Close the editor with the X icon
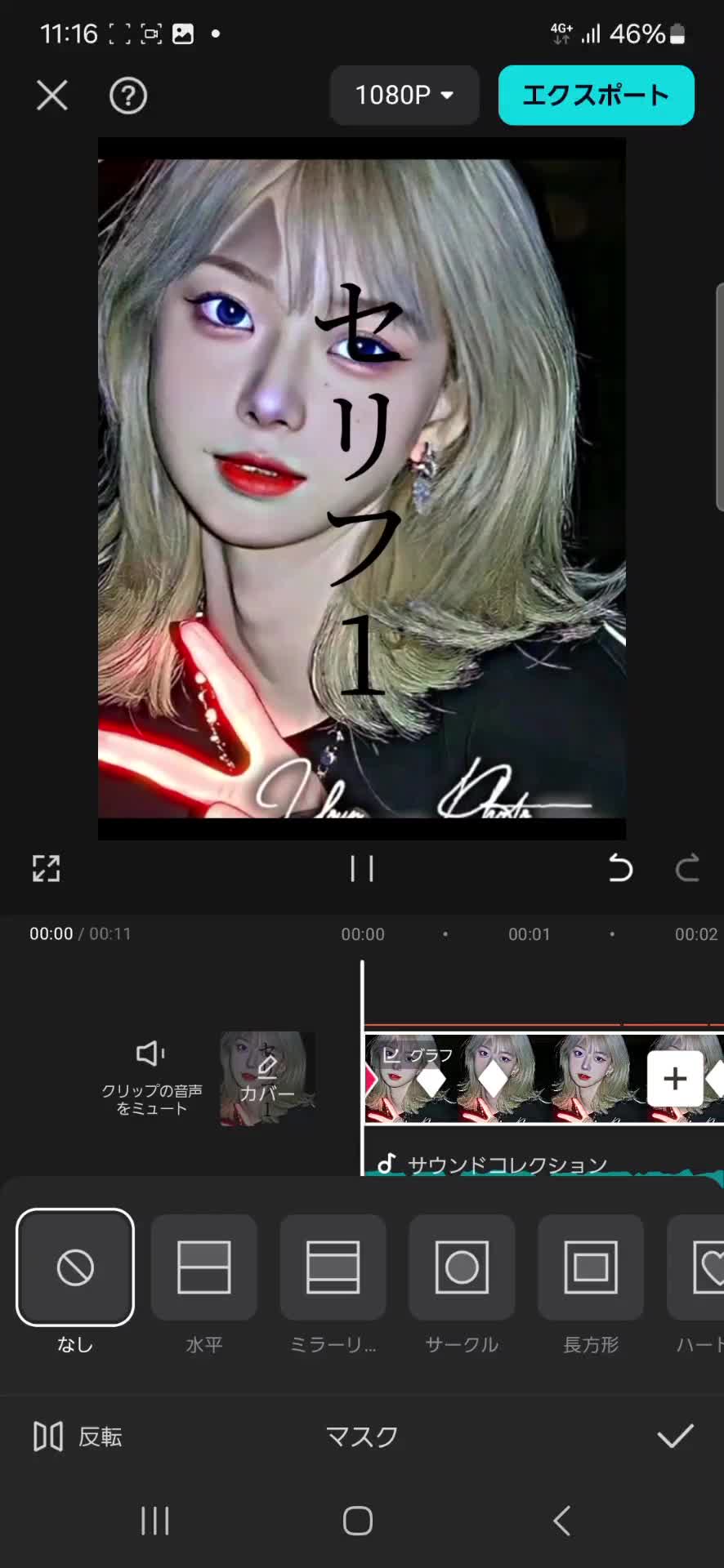Viewport: 724px width, 1568px height. [x=52, y=96]
